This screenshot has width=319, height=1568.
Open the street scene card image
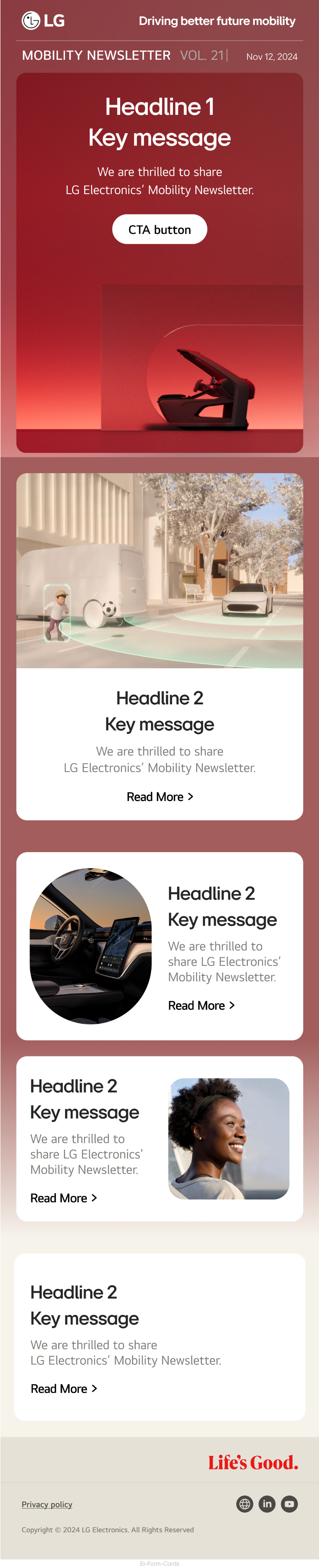tap(159, 570)
